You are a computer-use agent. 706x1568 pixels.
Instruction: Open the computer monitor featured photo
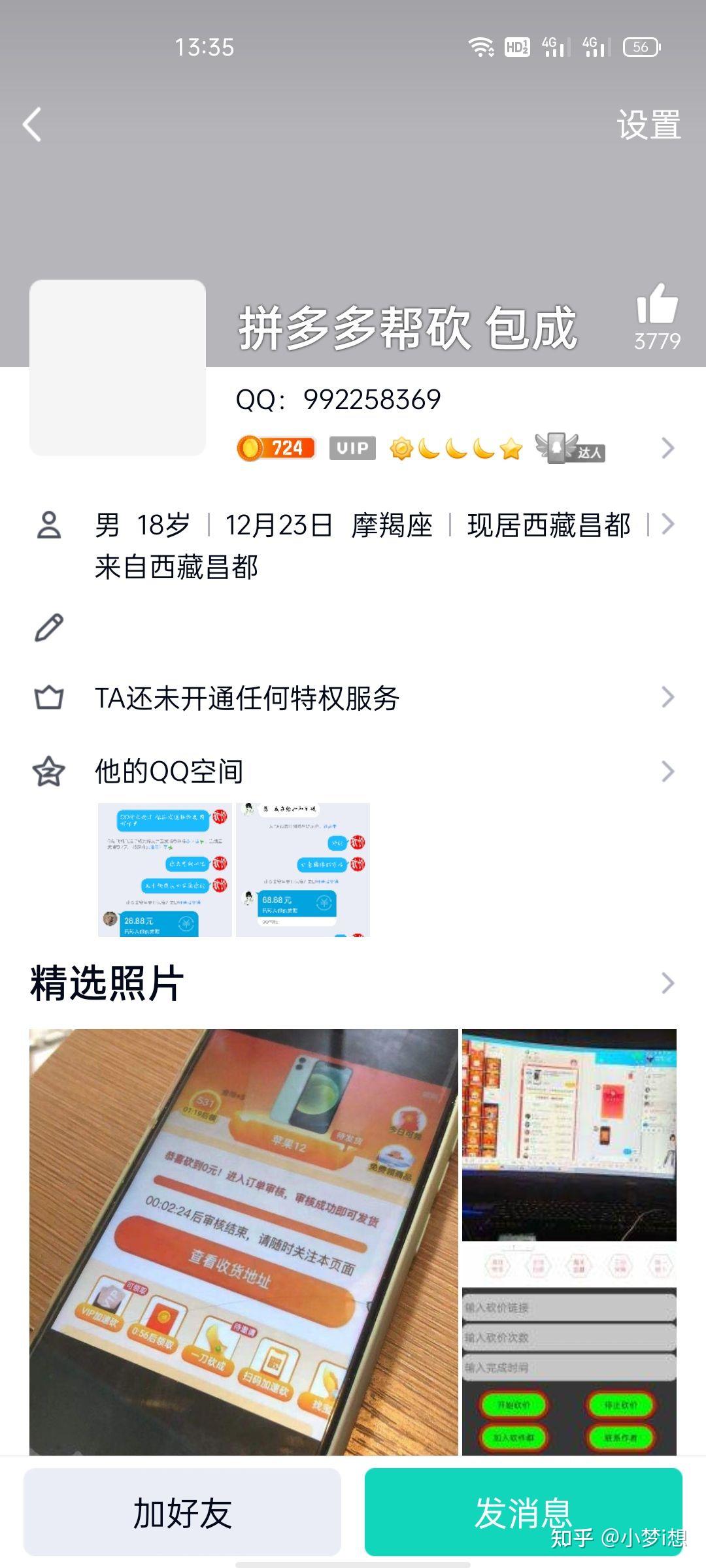569,1135
